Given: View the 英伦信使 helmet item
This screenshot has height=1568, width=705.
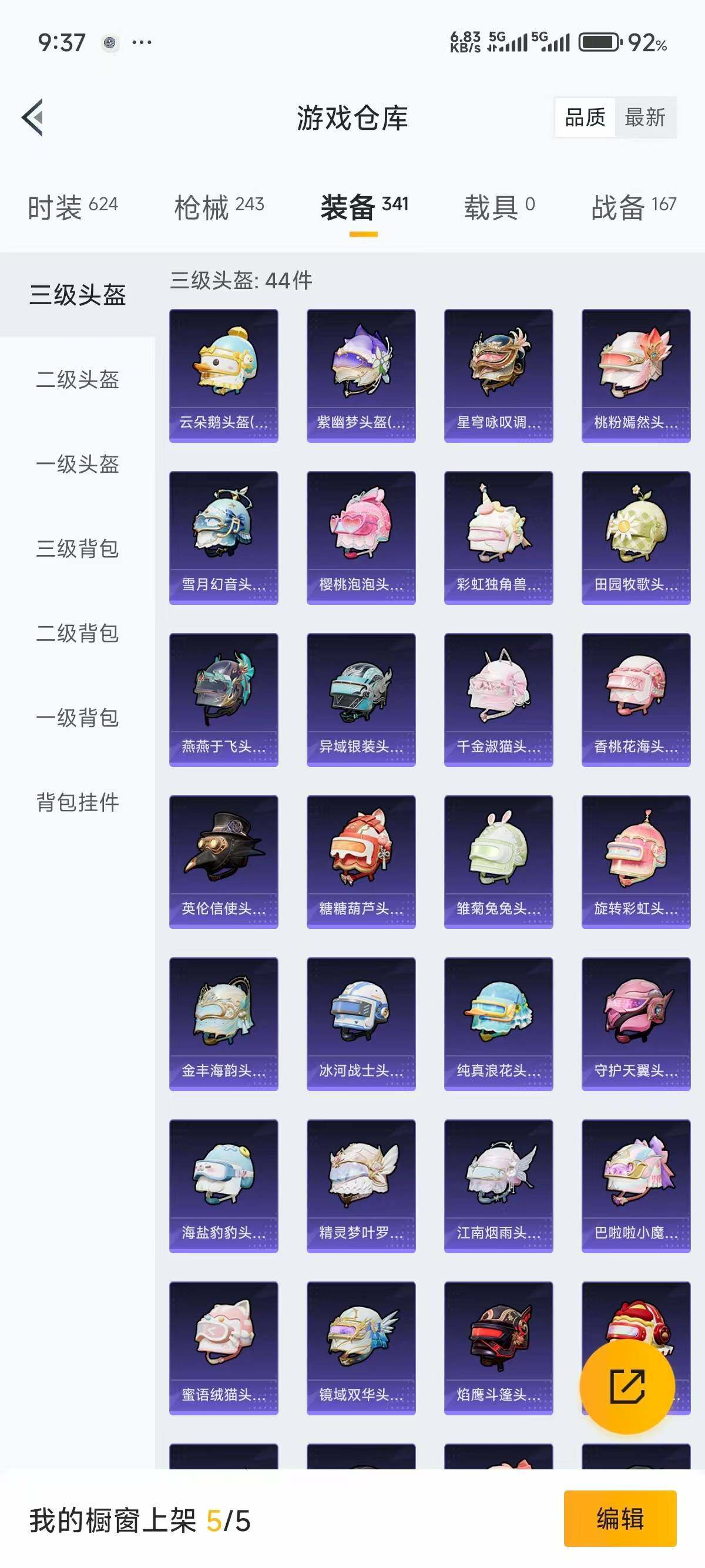Looking at the screenshot, I should tap(223, 862).
